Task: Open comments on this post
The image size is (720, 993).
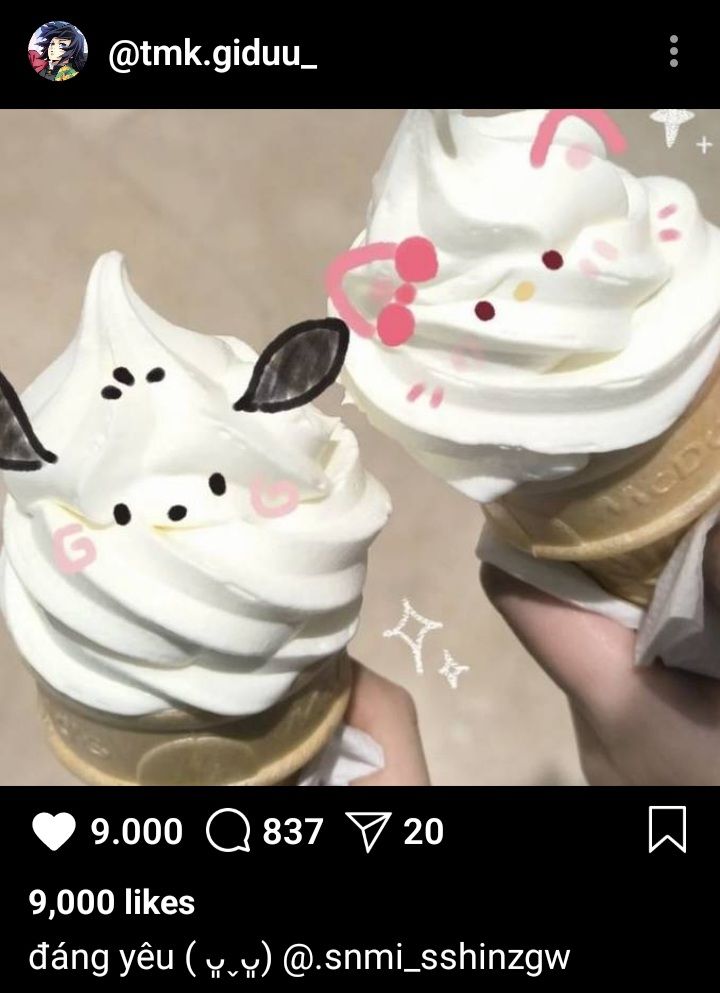Action: (227, 832)
